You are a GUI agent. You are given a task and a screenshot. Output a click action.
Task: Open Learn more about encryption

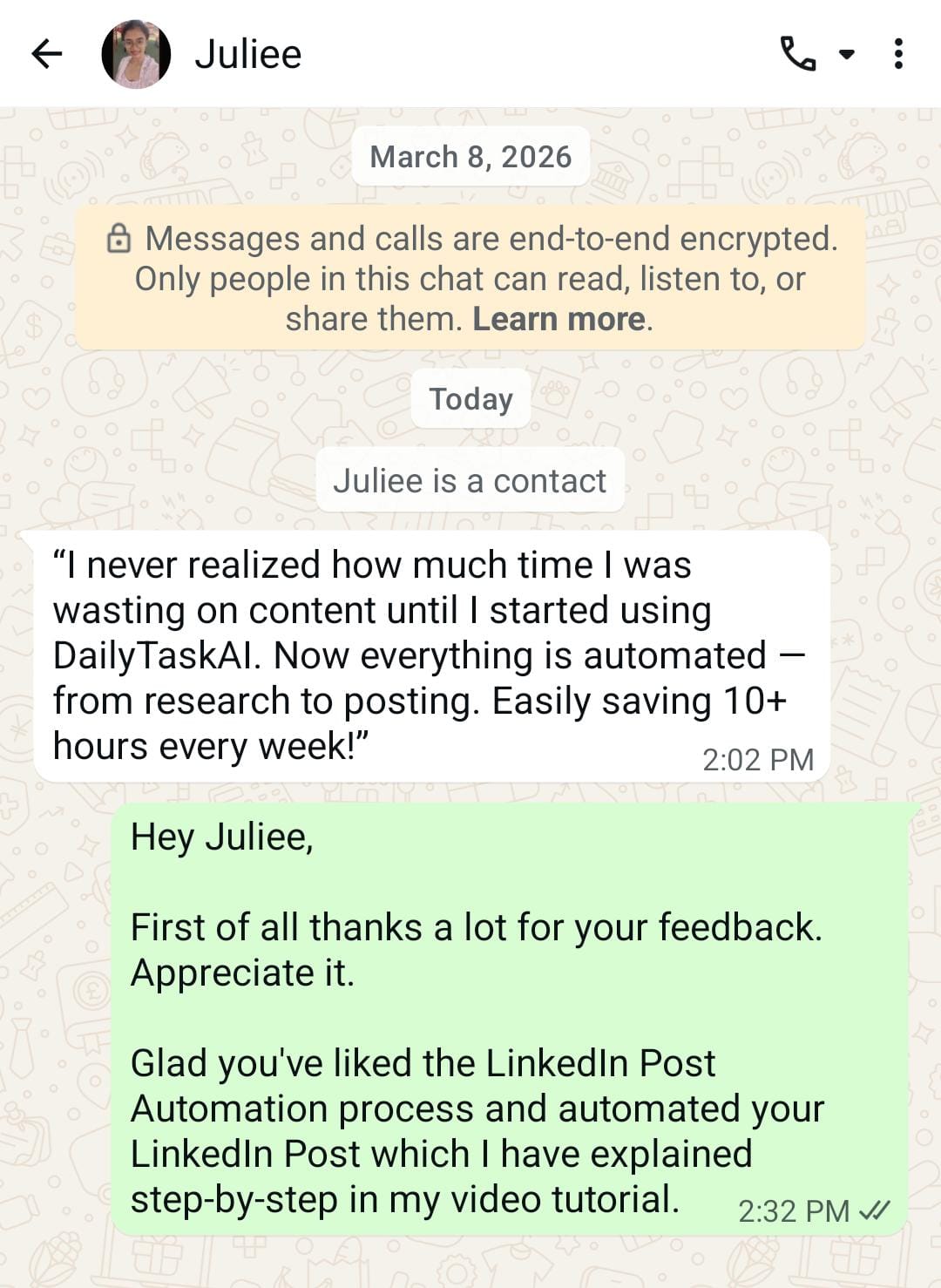tap(559, 319)
